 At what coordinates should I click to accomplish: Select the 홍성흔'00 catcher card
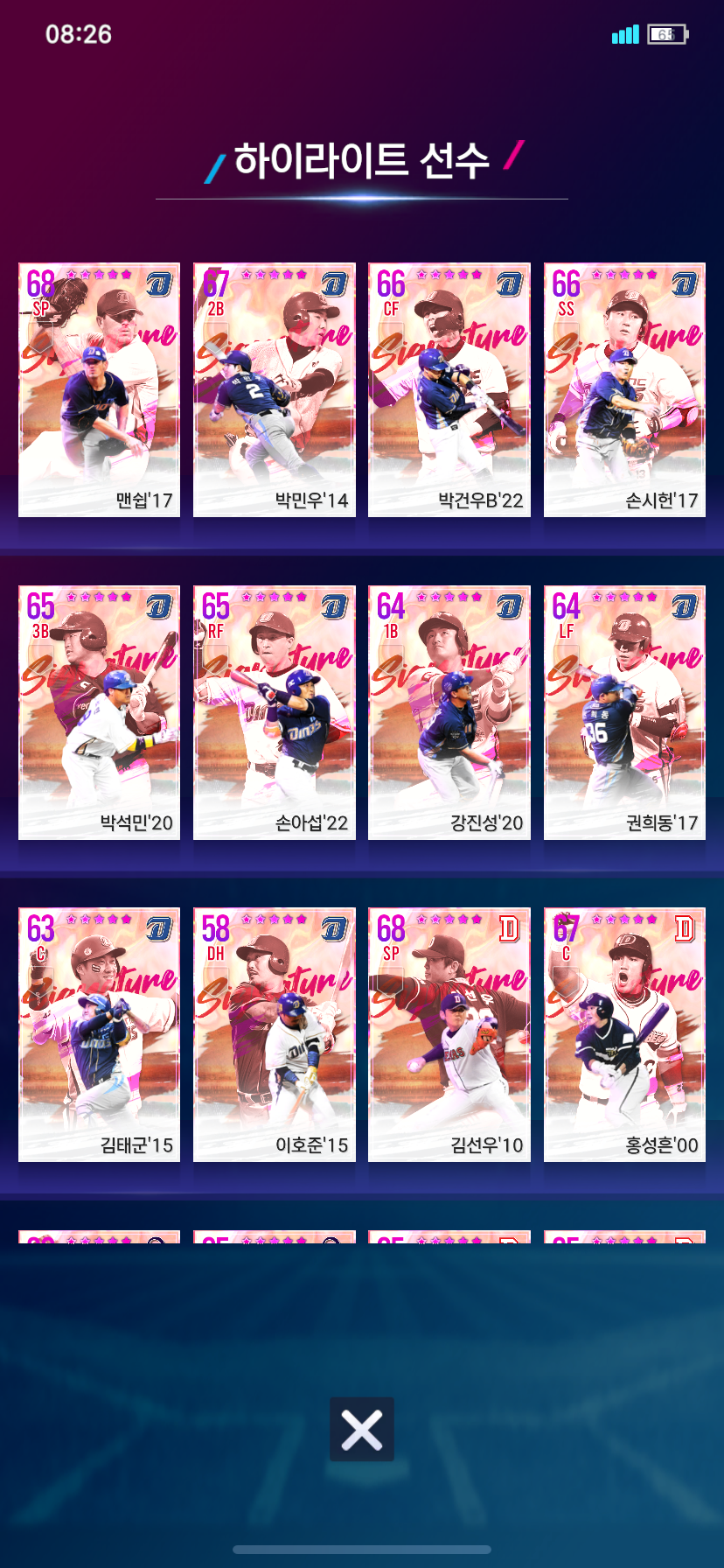[x=624, y=1034]
